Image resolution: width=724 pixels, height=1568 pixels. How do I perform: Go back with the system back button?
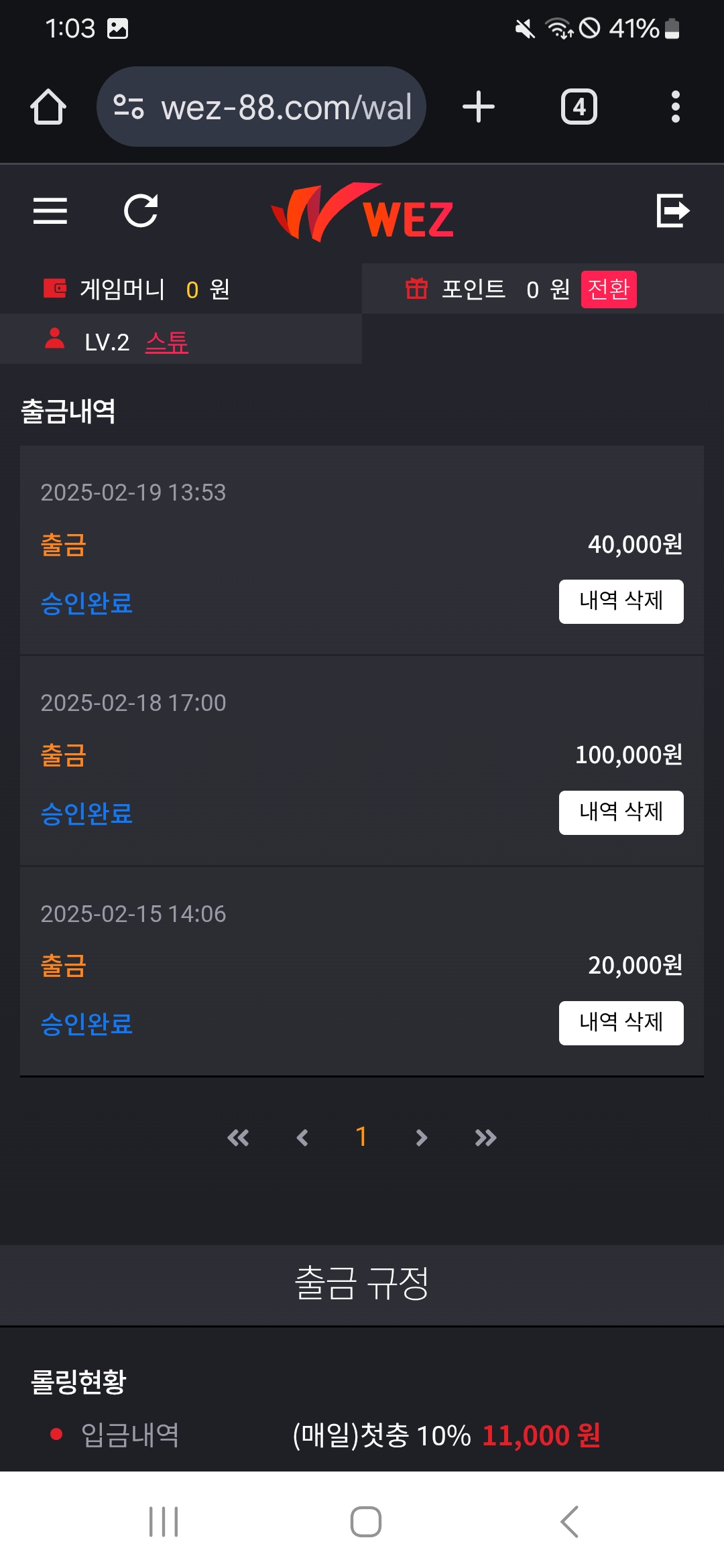[x=568, y=1521]
